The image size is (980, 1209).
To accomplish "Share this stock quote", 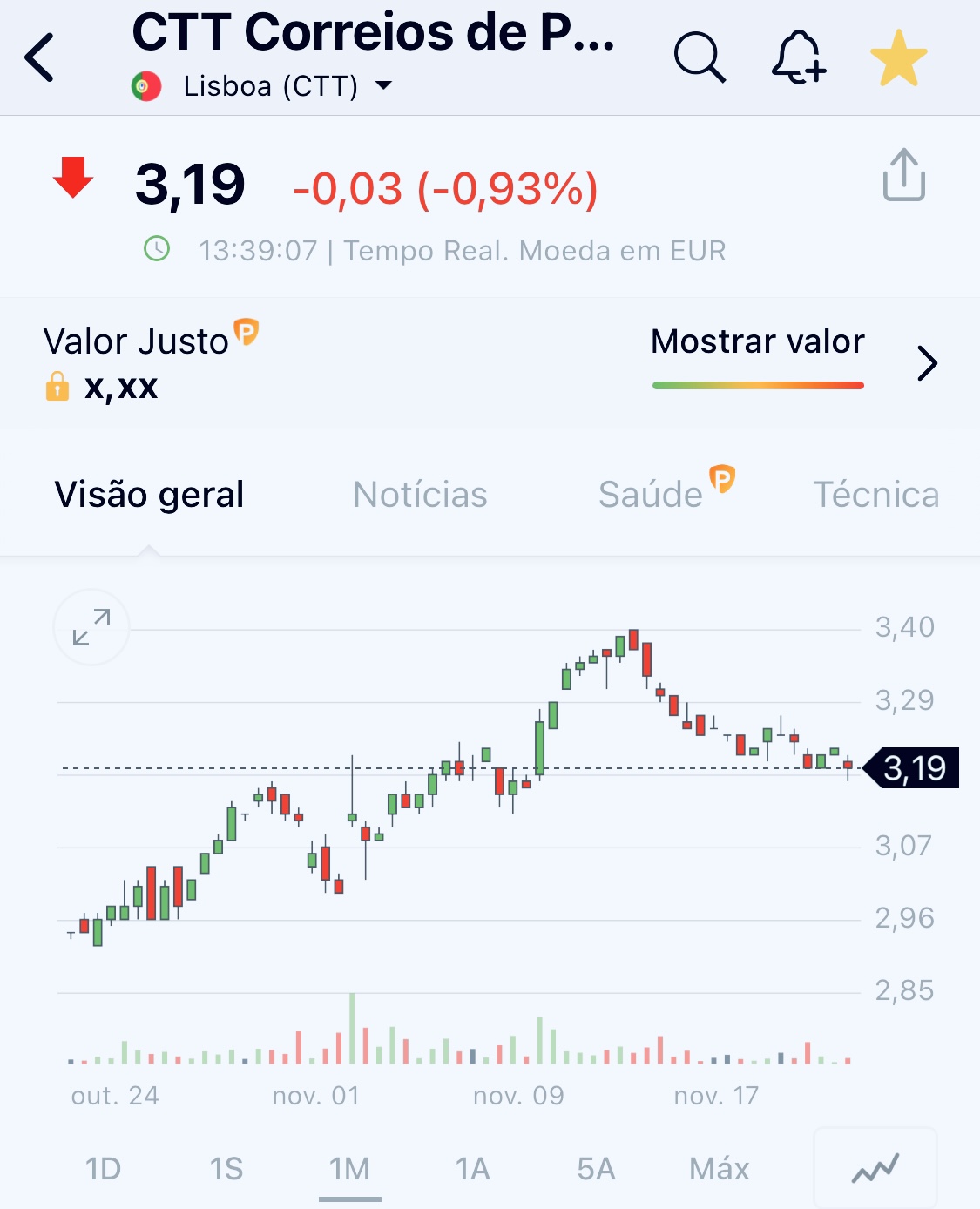I will (x=903, y=175).
